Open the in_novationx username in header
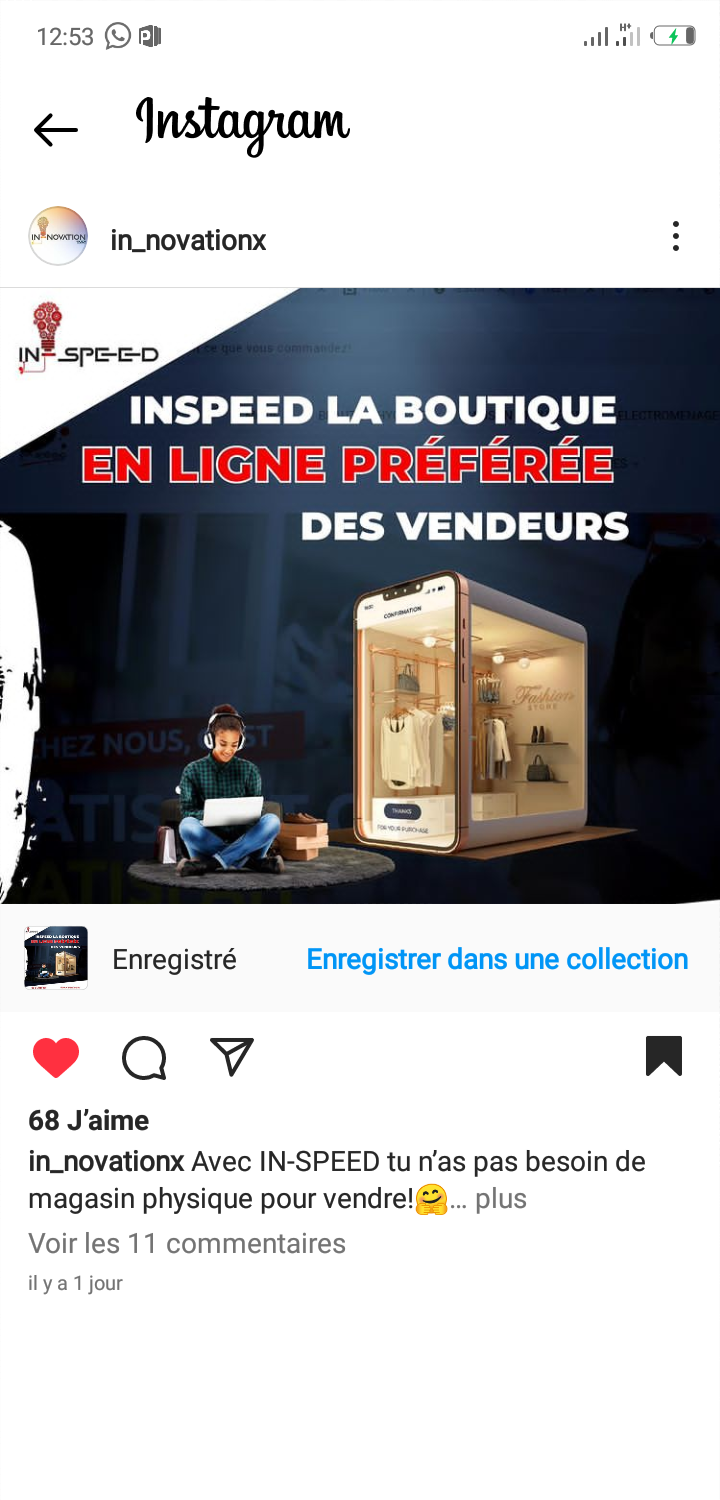 188,240
